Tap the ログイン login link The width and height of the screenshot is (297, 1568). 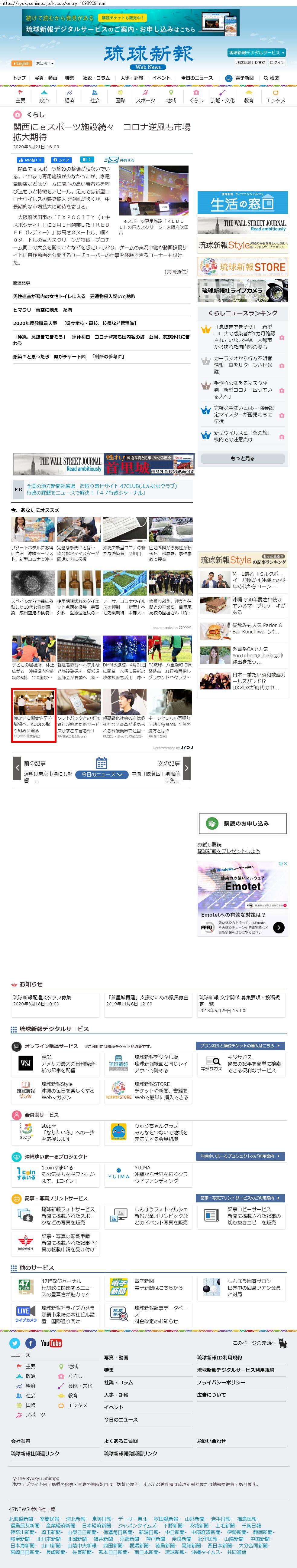tap(277, 62)
